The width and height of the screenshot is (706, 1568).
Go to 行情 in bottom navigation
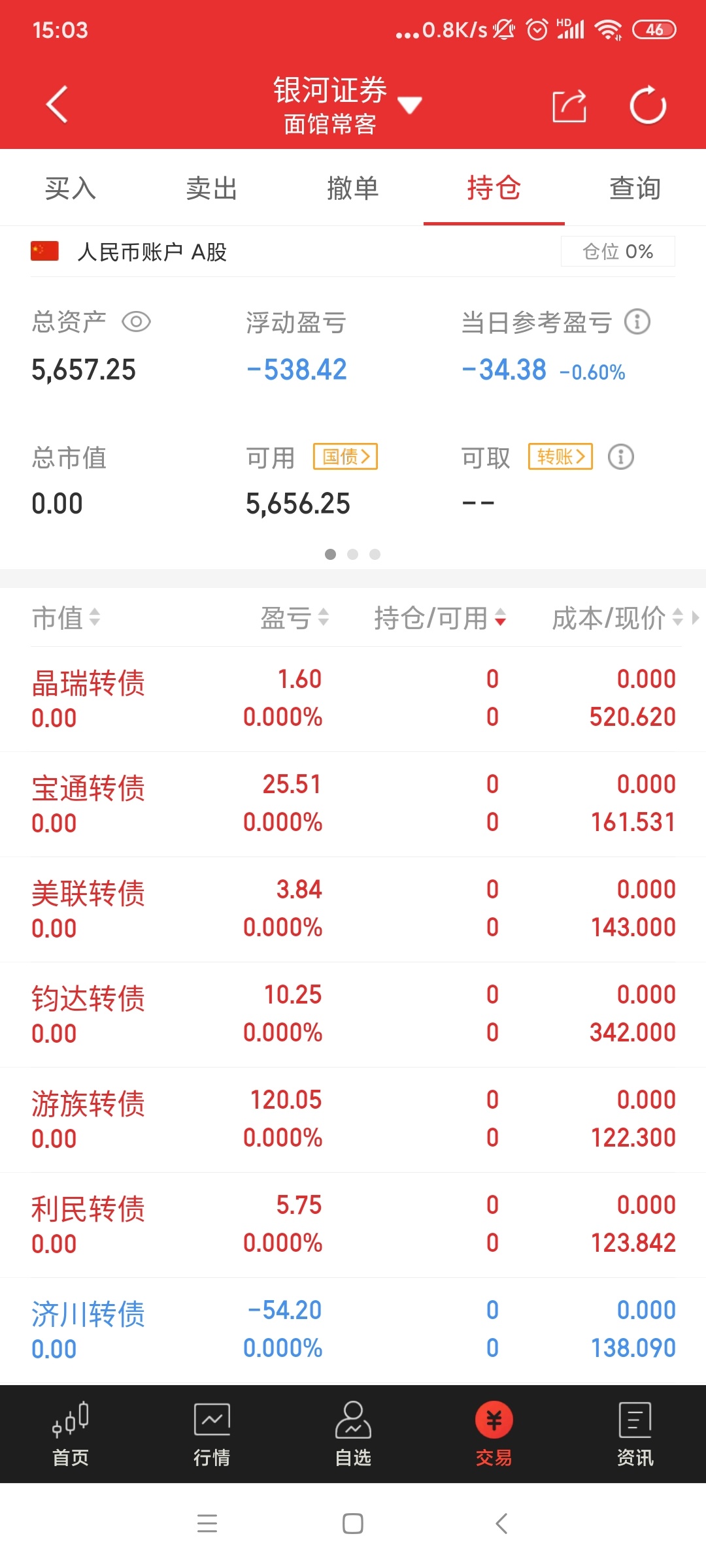[x=212, y=1434]
